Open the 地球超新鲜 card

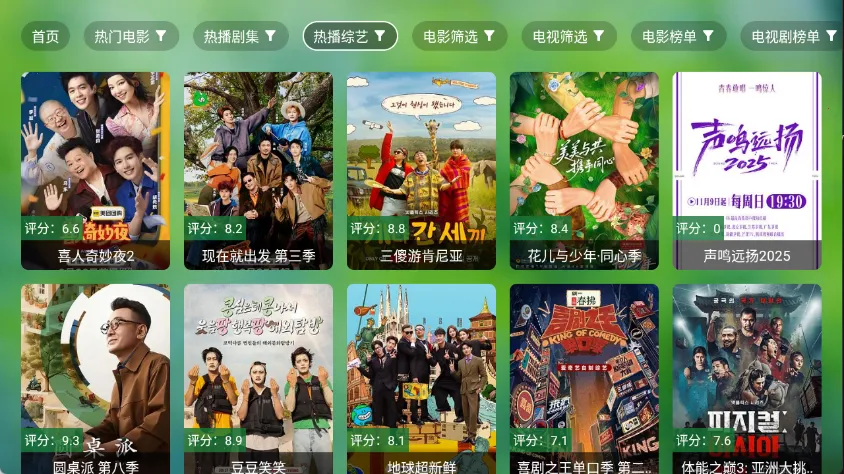click(x=421, y=380)
